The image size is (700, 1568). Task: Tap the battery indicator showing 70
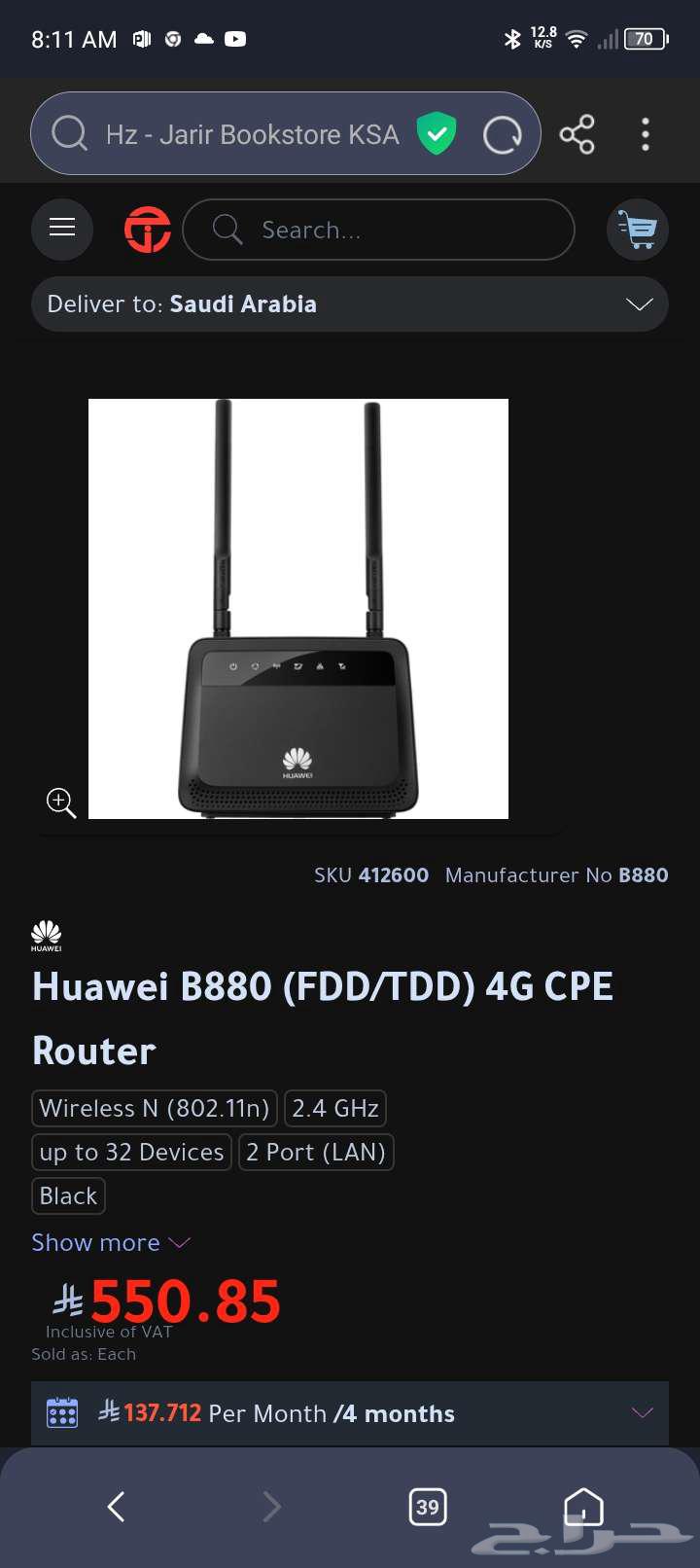click(x=644, y=39)
